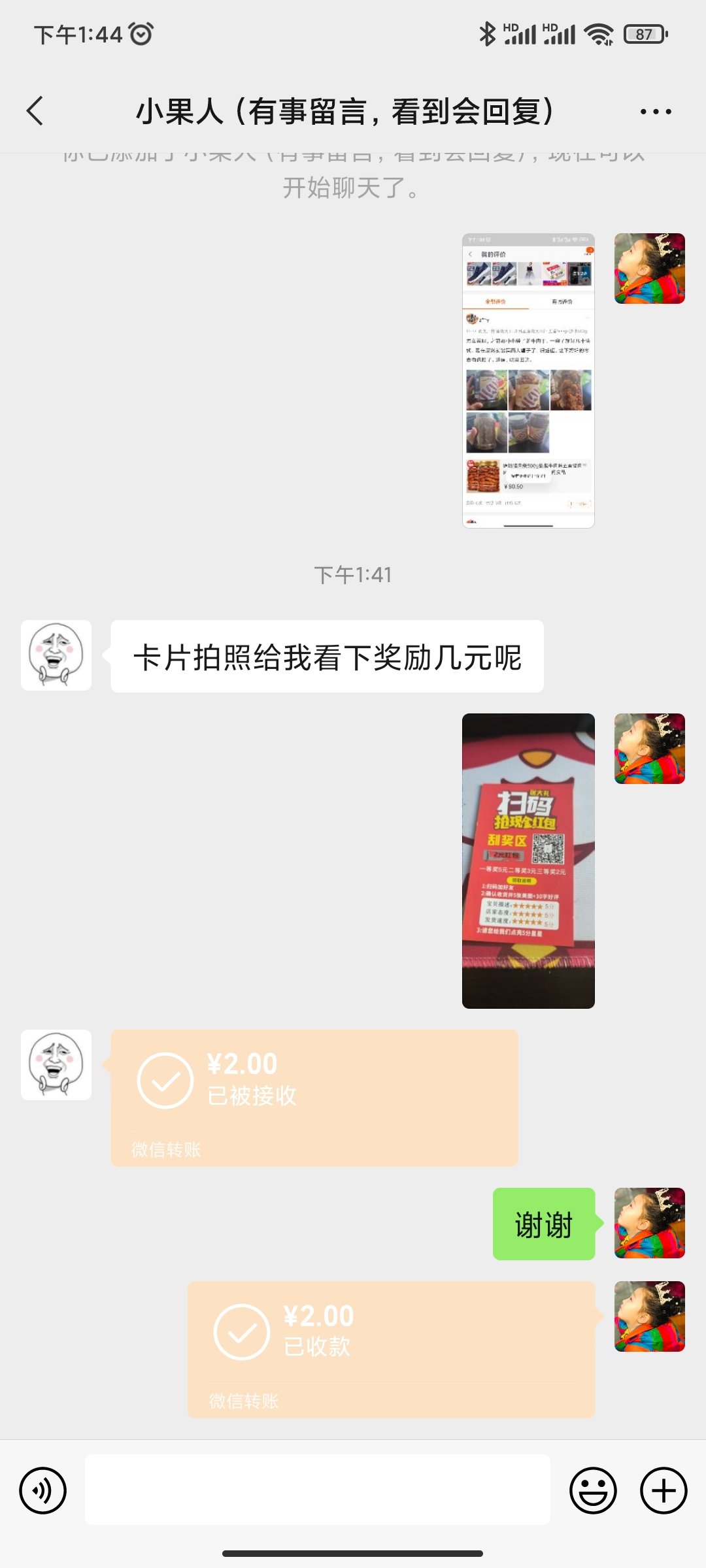Open the plus attachments menu
This screenshot has width=706, height=1568.
pos(664,1491)
